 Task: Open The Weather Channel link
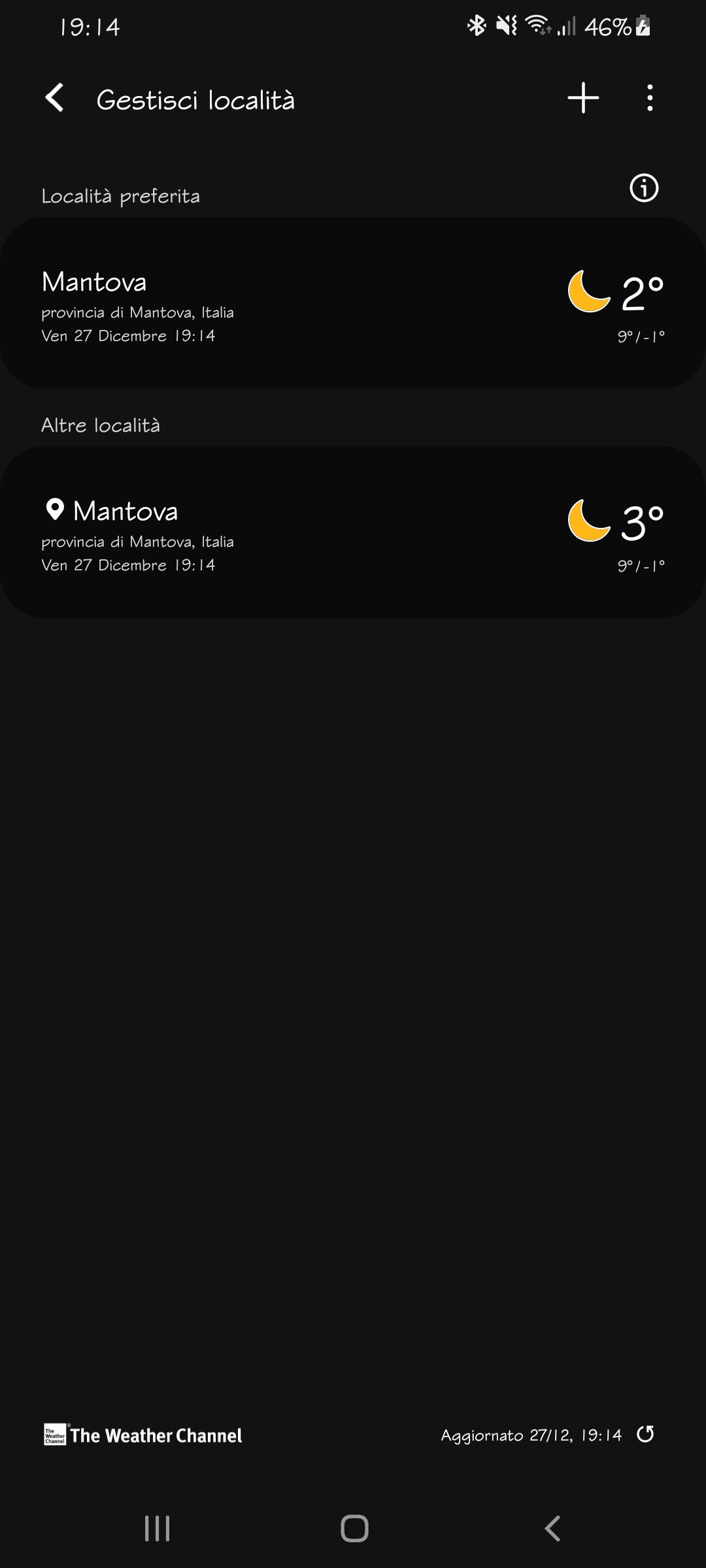[143, 1435]
